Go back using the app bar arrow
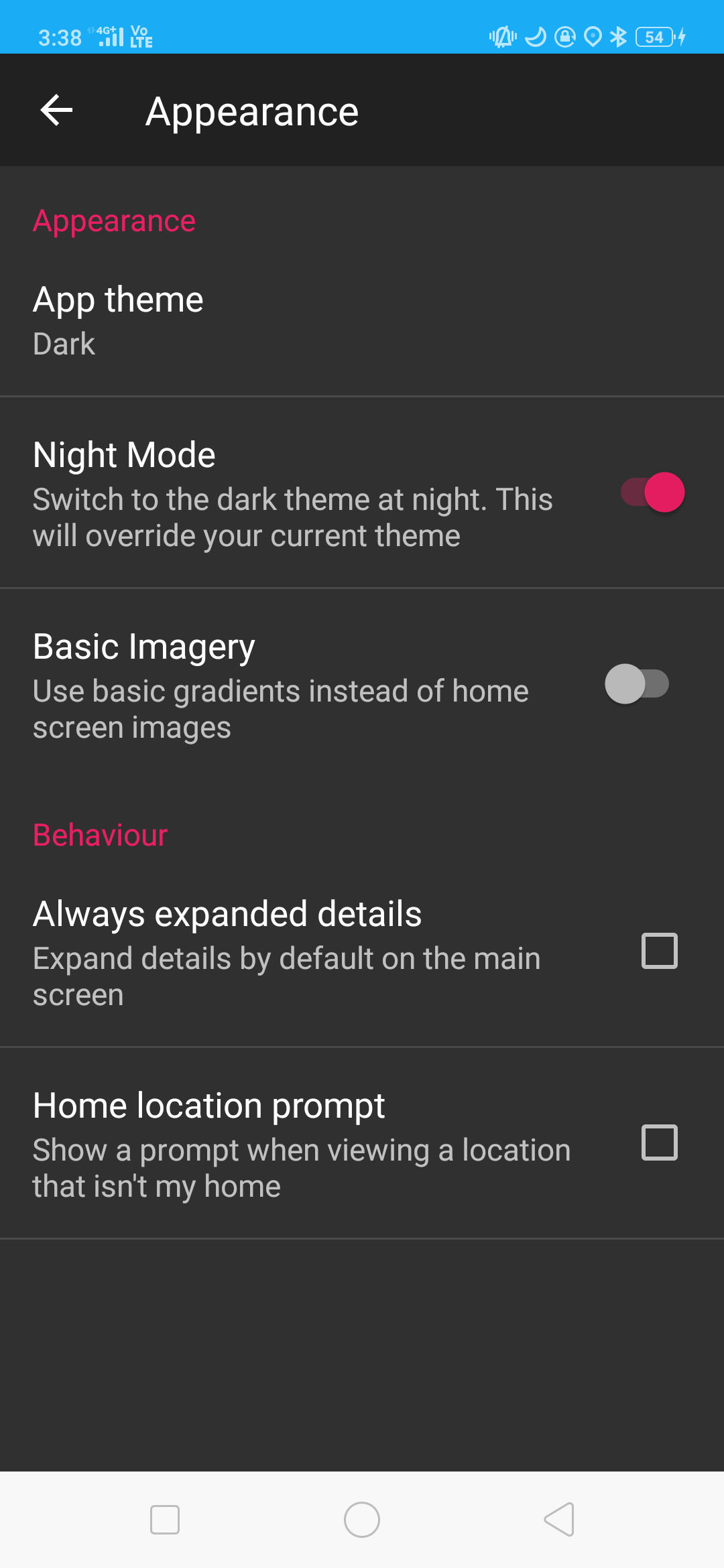The height and width of the screenshot is (1568, 724). click(56, 110)
